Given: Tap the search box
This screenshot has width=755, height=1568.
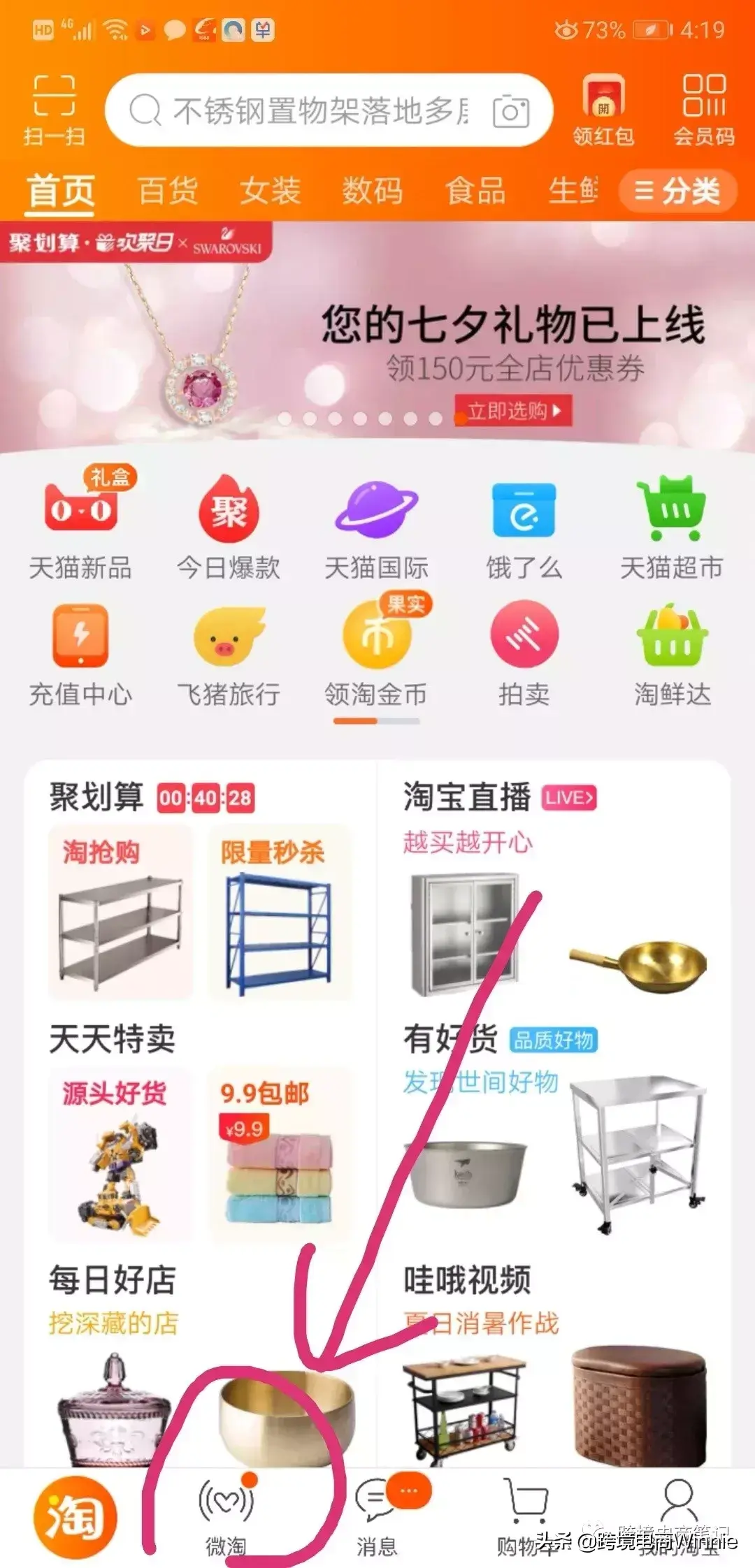Looking at the screenshot, I should pos(308,110).
